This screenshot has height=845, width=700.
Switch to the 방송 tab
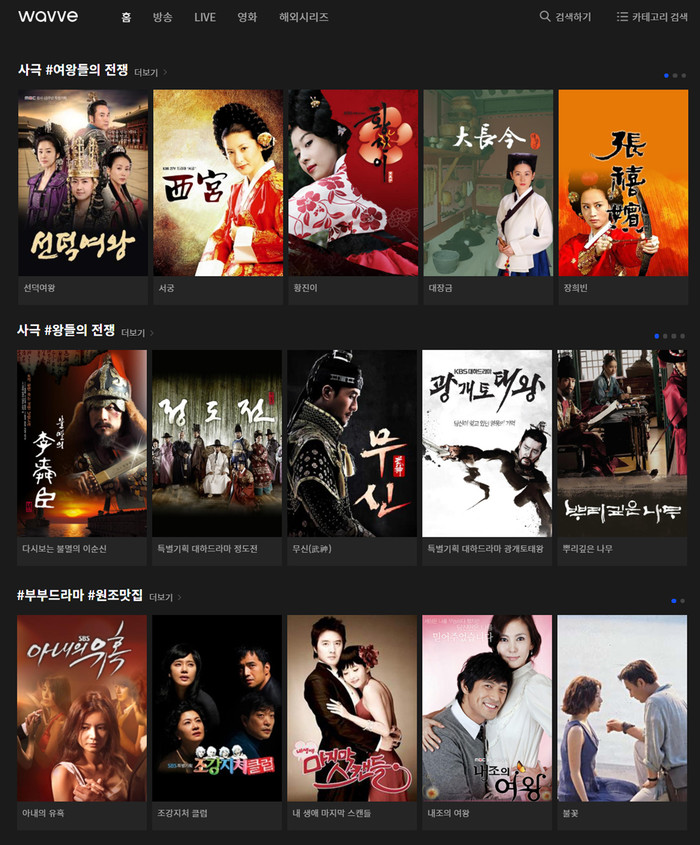click(162, 17)
